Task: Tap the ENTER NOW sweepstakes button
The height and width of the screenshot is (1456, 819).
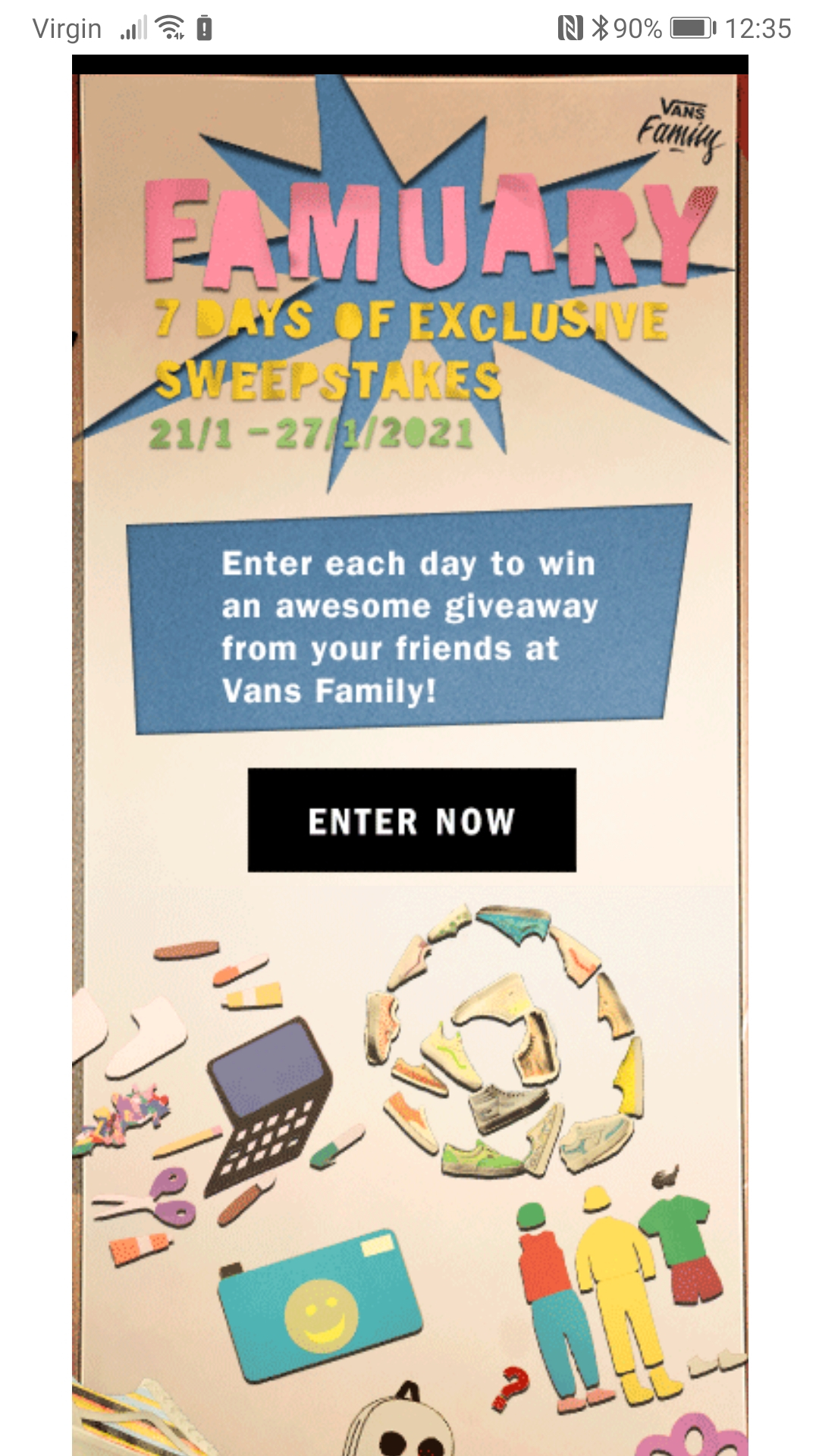Action: (412, 820)
